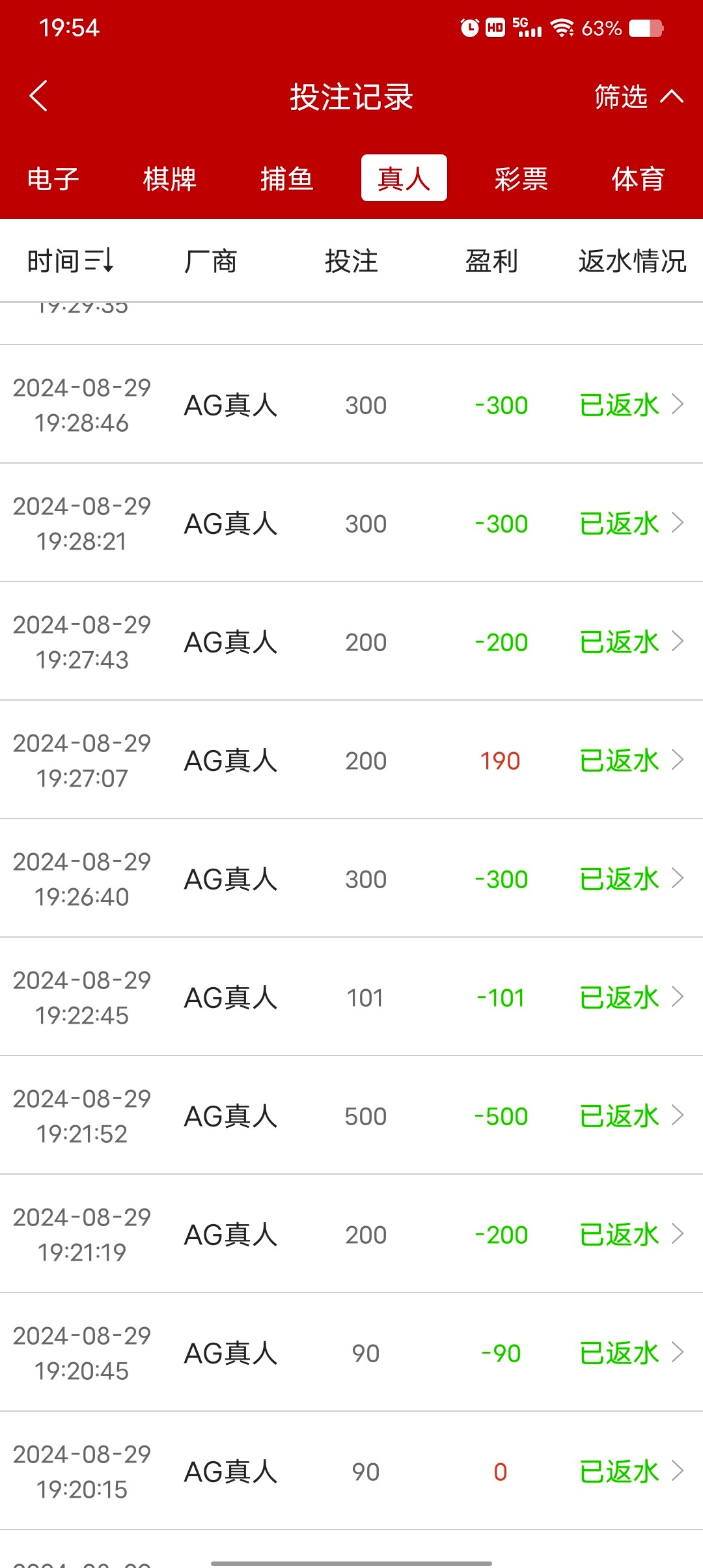Open the 19:20:45 bet record
The height and width of the screenshot is (1568, 703).
(351, 1353)
